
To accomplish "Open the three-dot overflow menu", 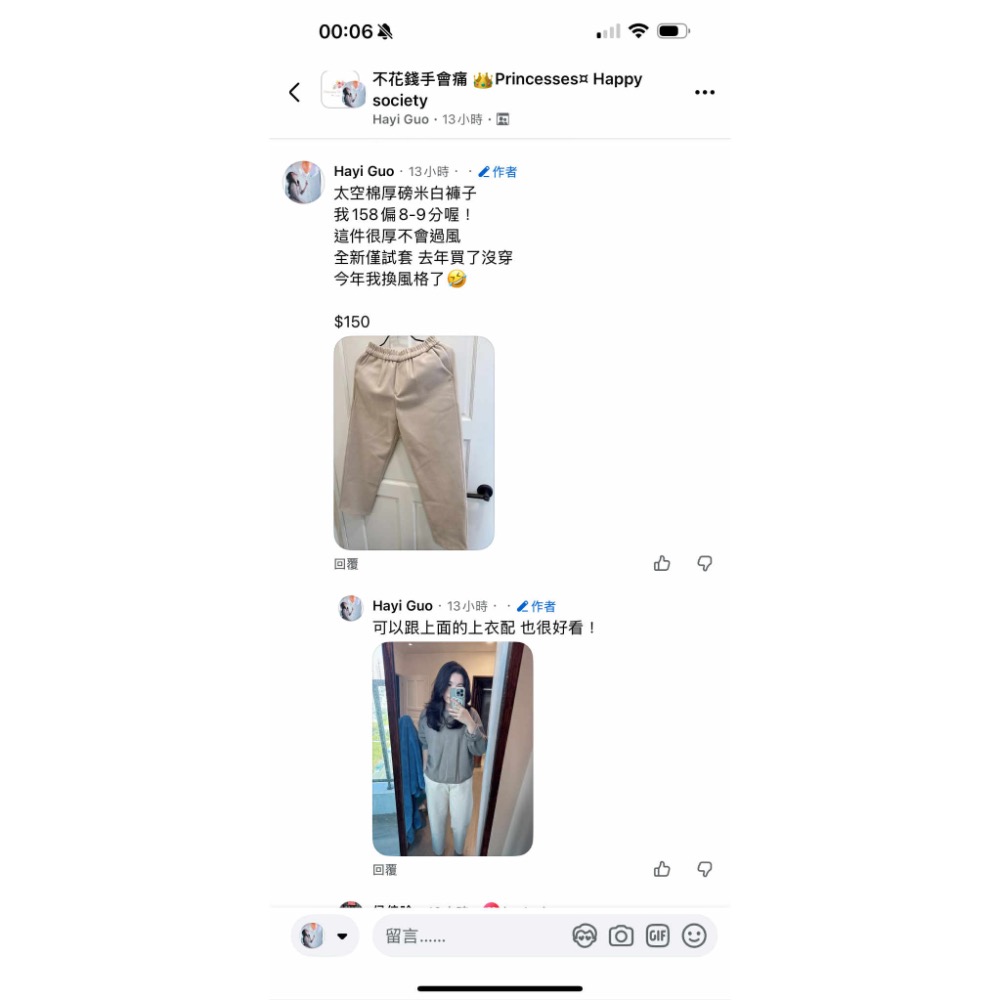I will coord(705,92).
